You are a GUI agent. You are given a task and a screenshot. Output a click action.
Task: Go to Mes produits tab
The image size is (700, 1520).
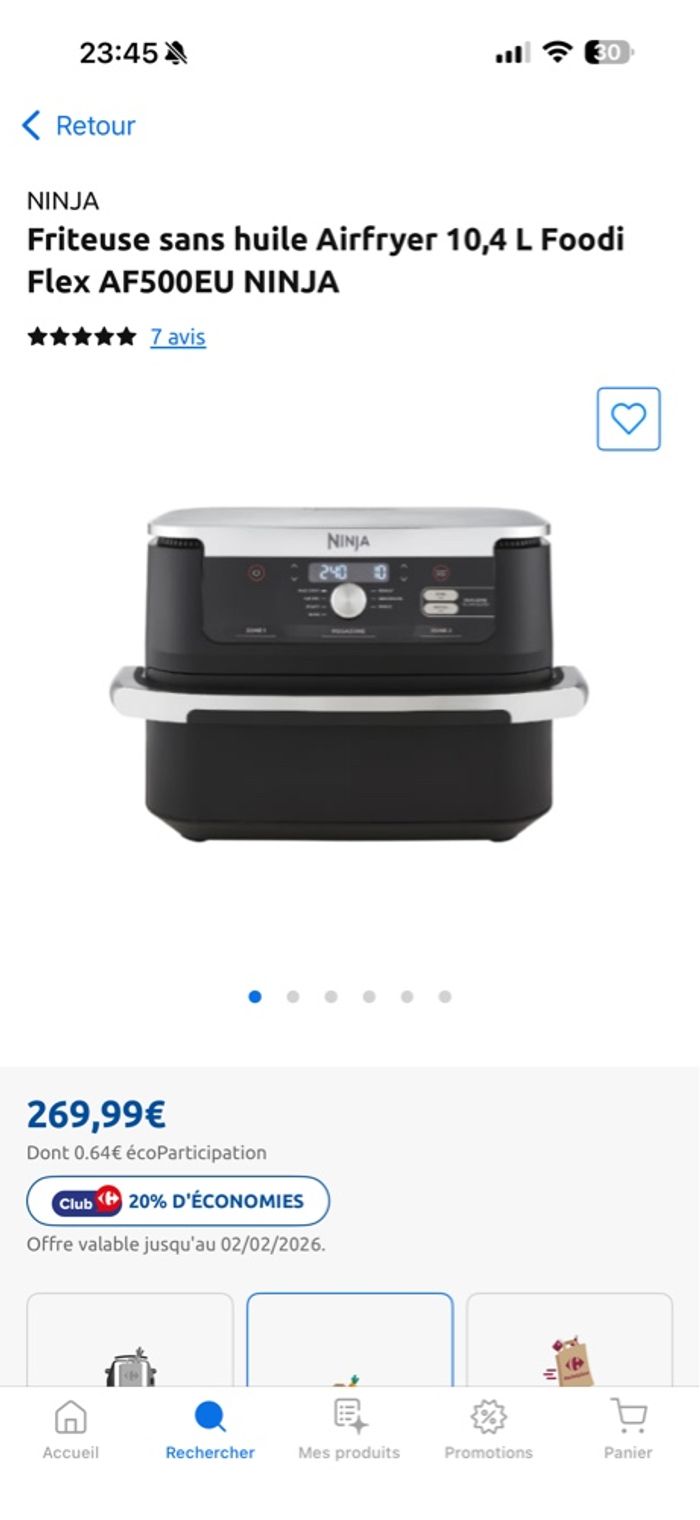(x=349, y=1430)
